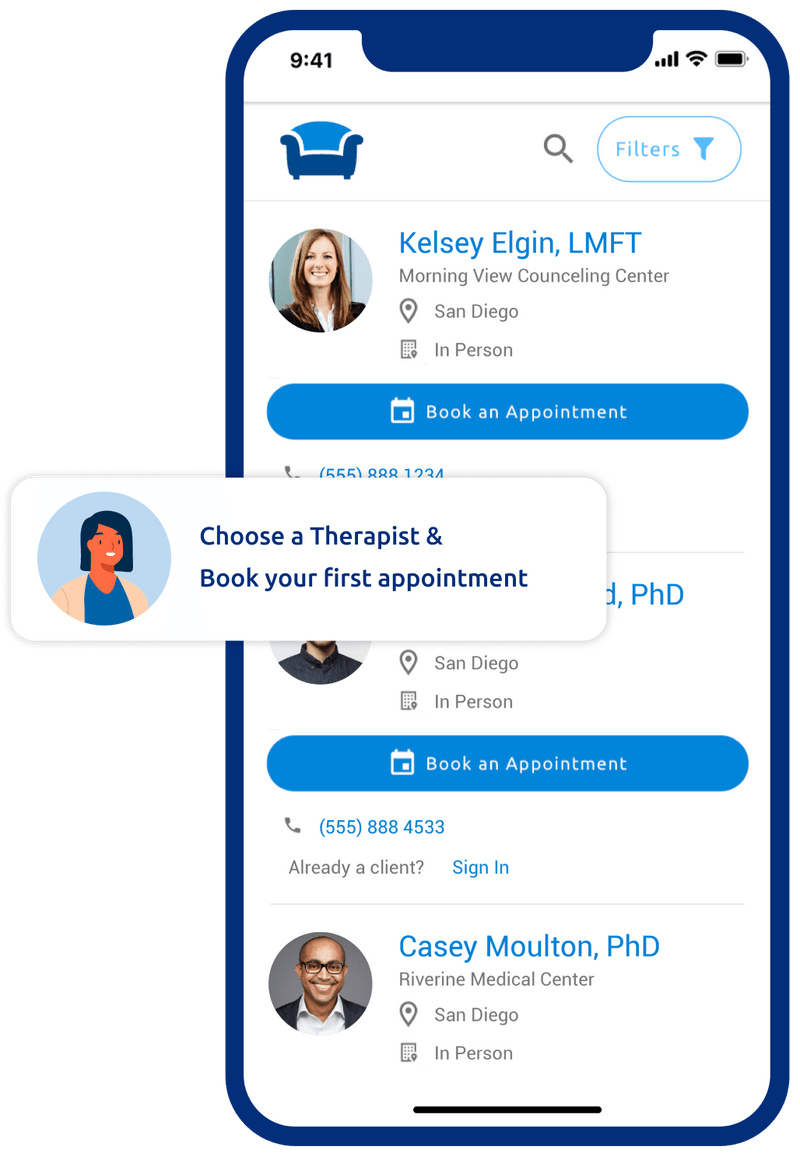Open search using the magnifier icon
The width and height of the screenshot is (800, 1156).
[x=558, y=148]
